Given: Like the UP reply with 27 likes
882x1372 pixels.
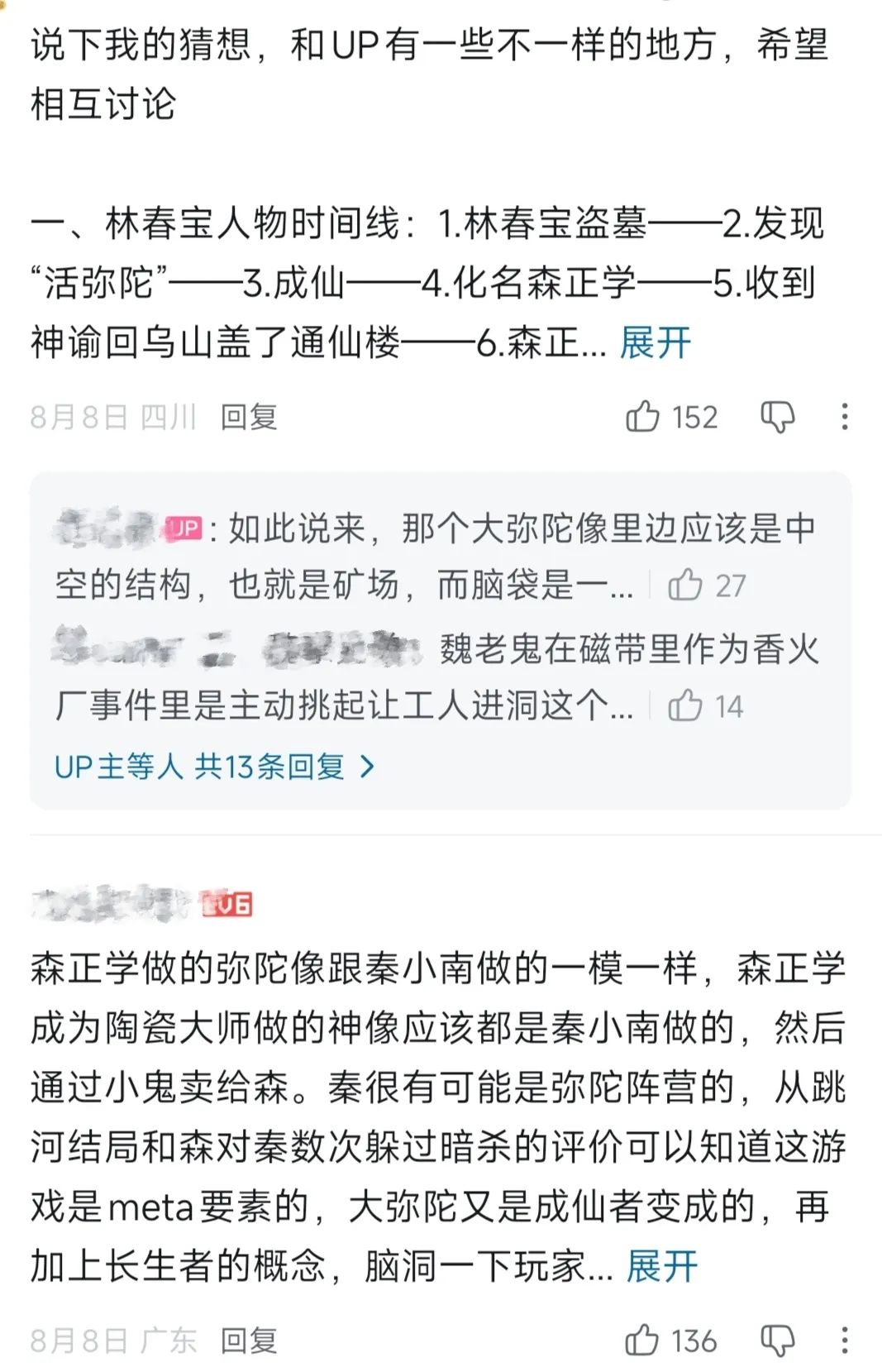Looking at the screenshot, I should click(685, 586).
